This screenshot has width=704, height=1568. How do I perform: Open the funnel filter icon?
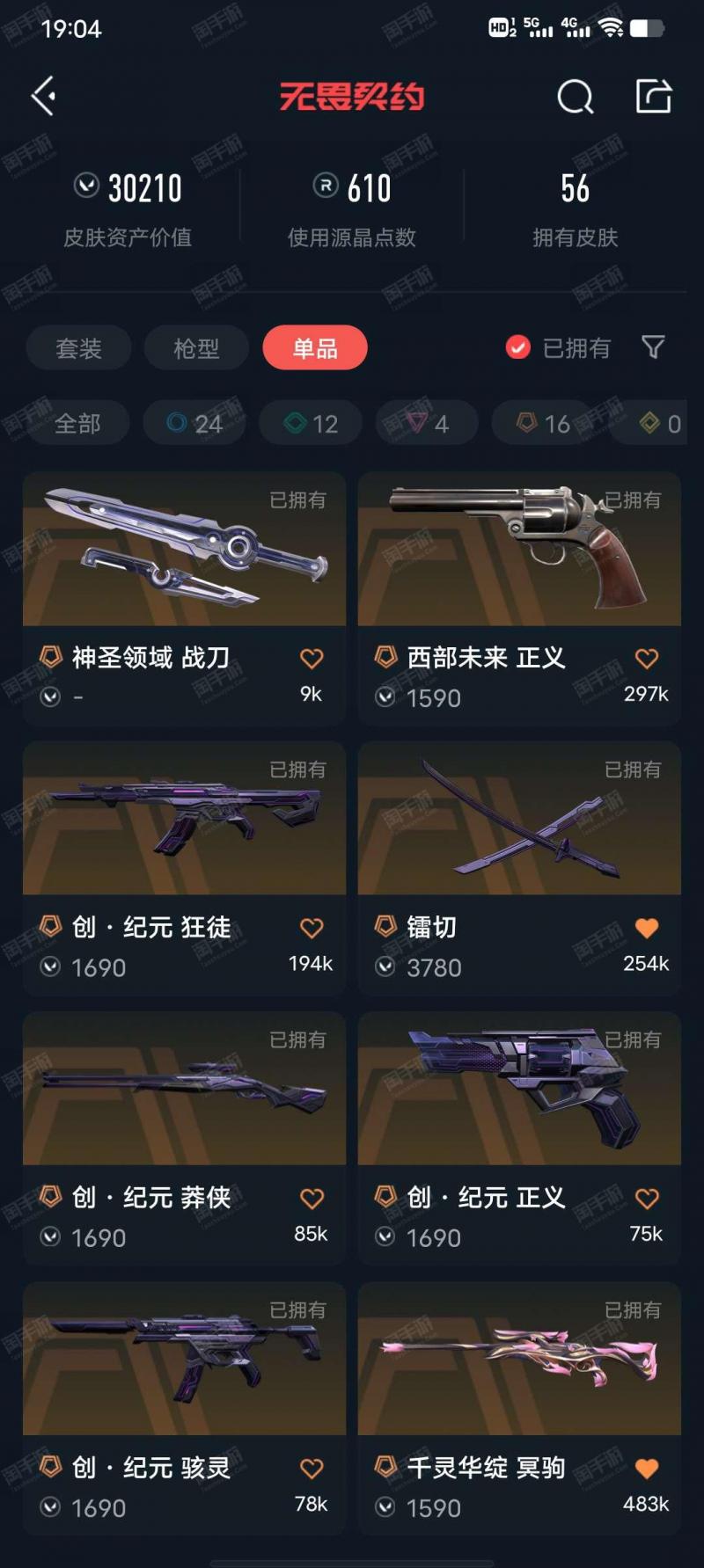pos(653,347)
